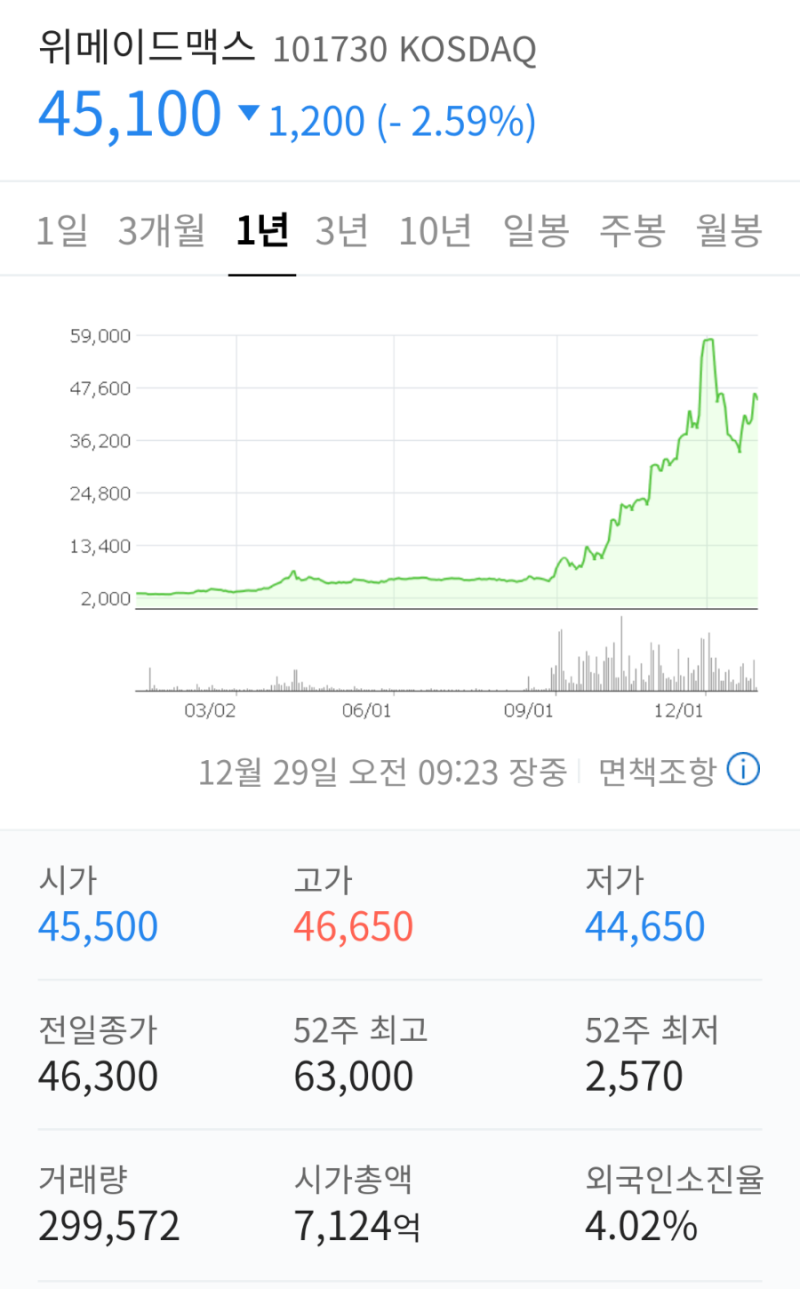This screenshot has width=800, height=1289.
Task: Switch to the 3개월 chart tab
Action: click(x=160, y=228)
